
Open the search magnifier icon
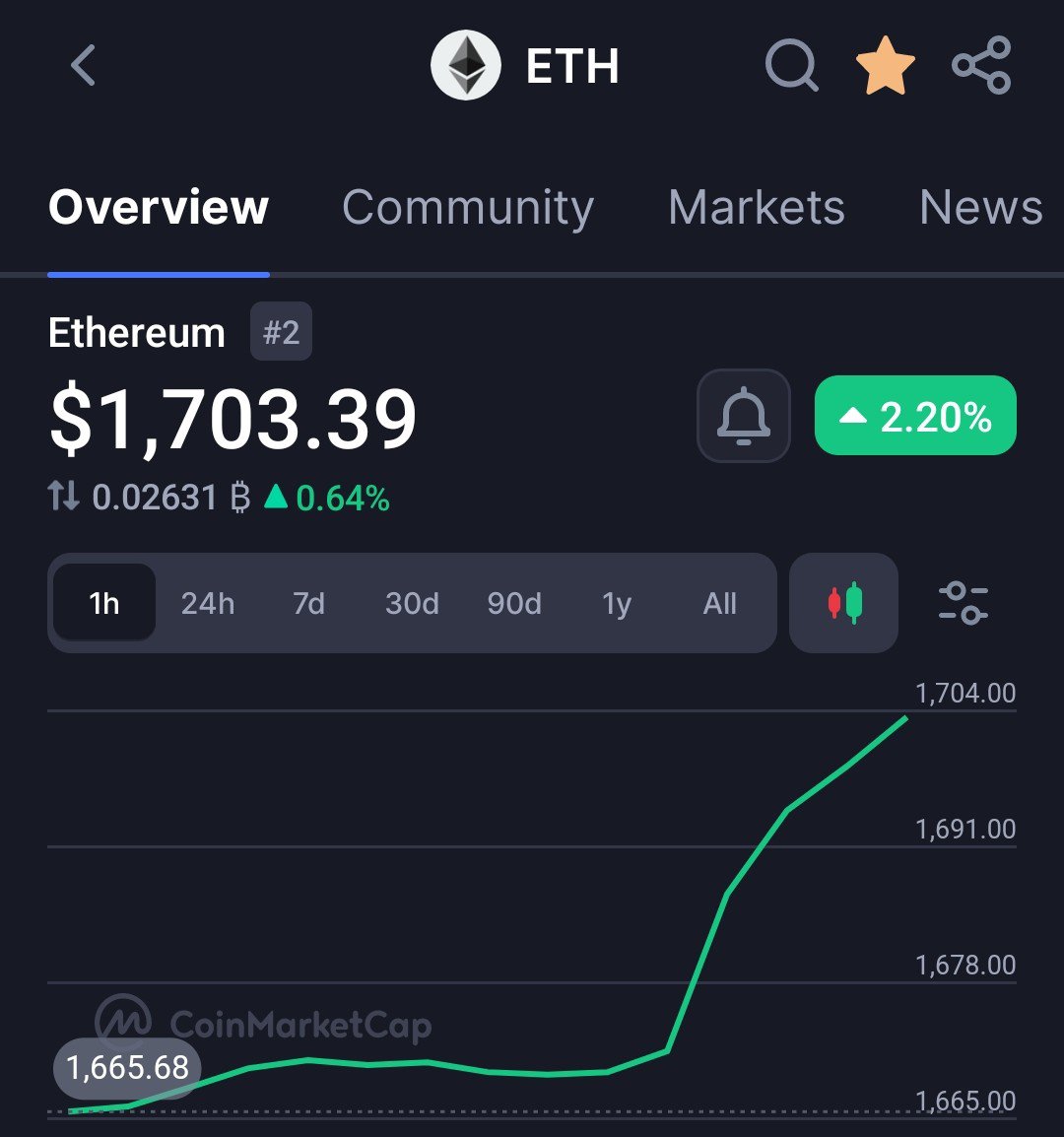click(x=791, y=65)
